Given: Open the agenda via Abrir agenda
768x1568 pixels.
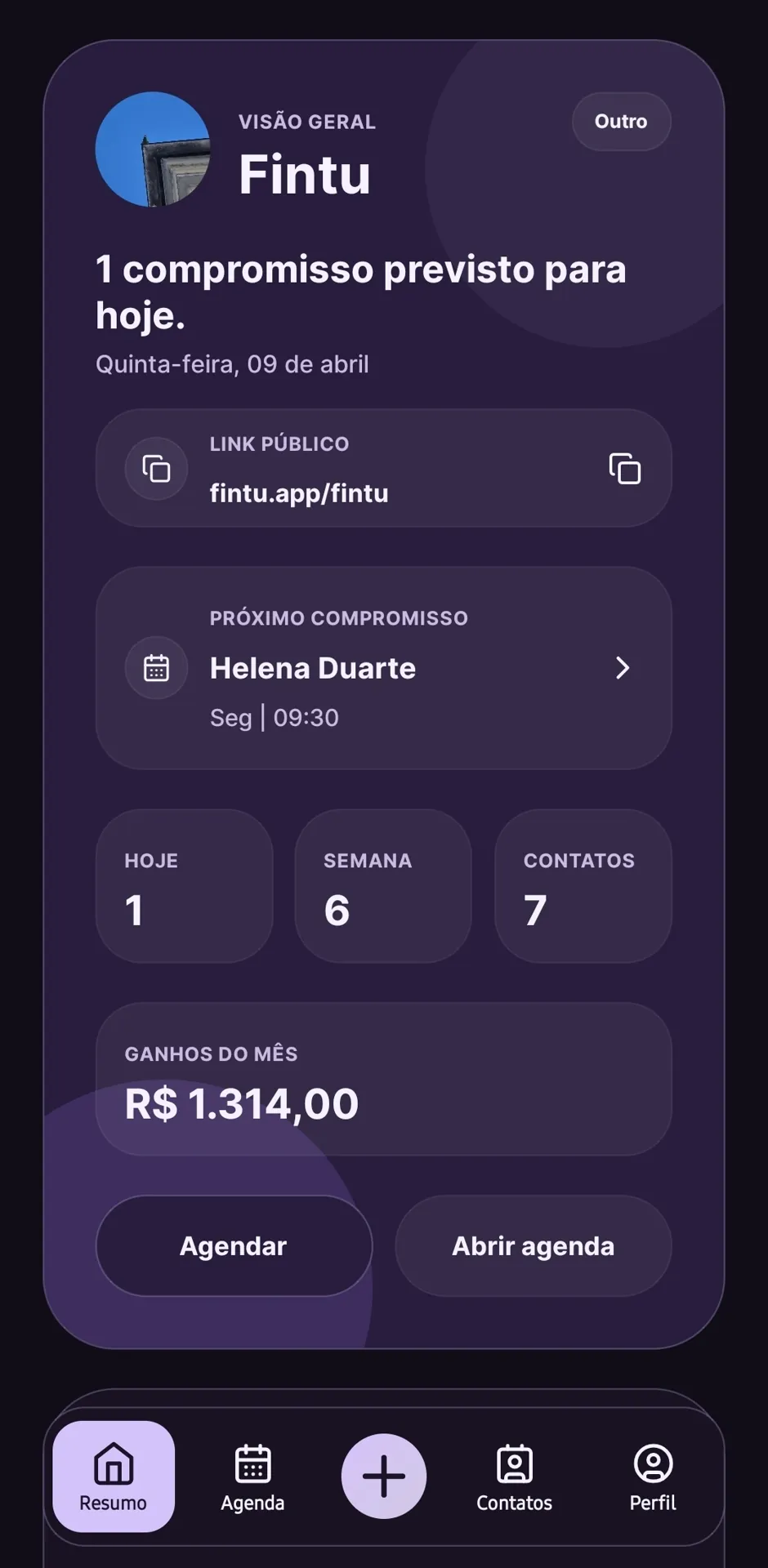Looking at the screenshot, I should pos(533,1245).
